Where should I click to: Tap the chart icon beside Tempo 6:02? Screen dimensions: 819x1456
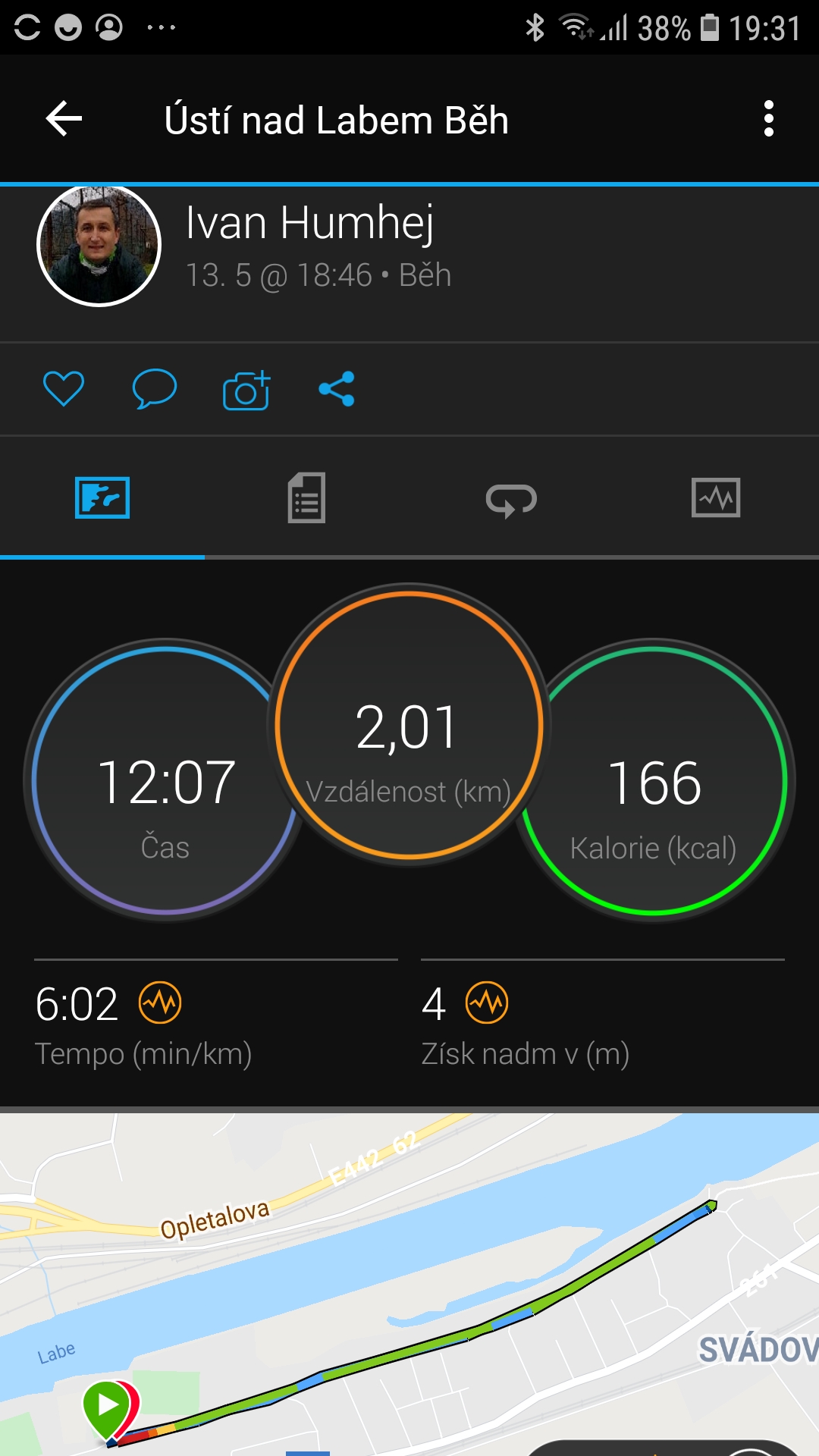pyautogui.click(x=160, y=1003)
